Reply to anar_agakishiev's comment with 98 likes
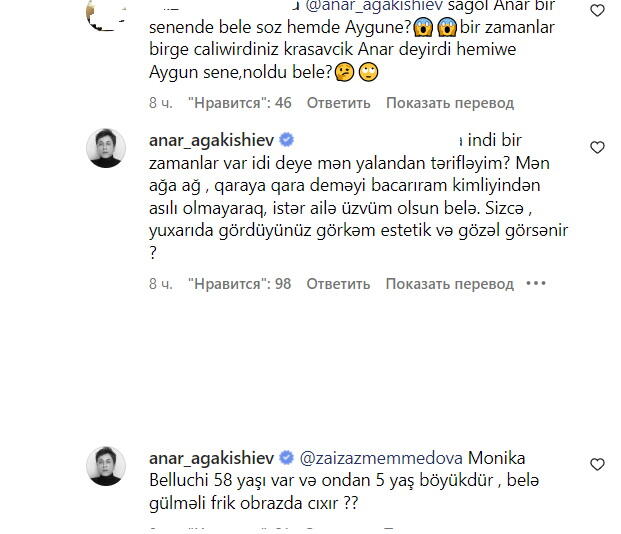 (x=339, y=284)
